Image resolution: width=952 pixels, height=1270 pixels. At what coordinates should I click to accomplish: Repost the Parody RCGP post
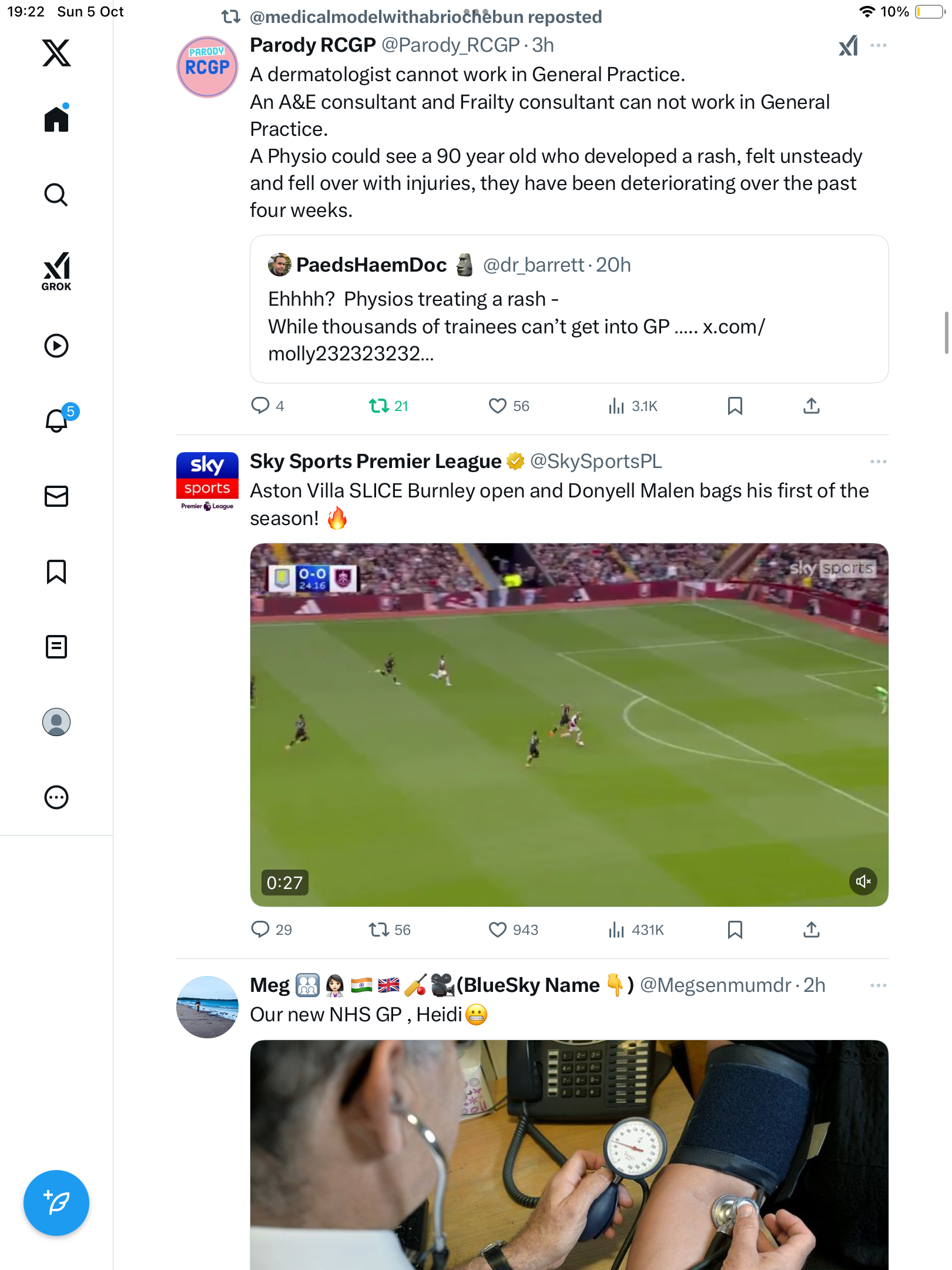tap(378, 406)
